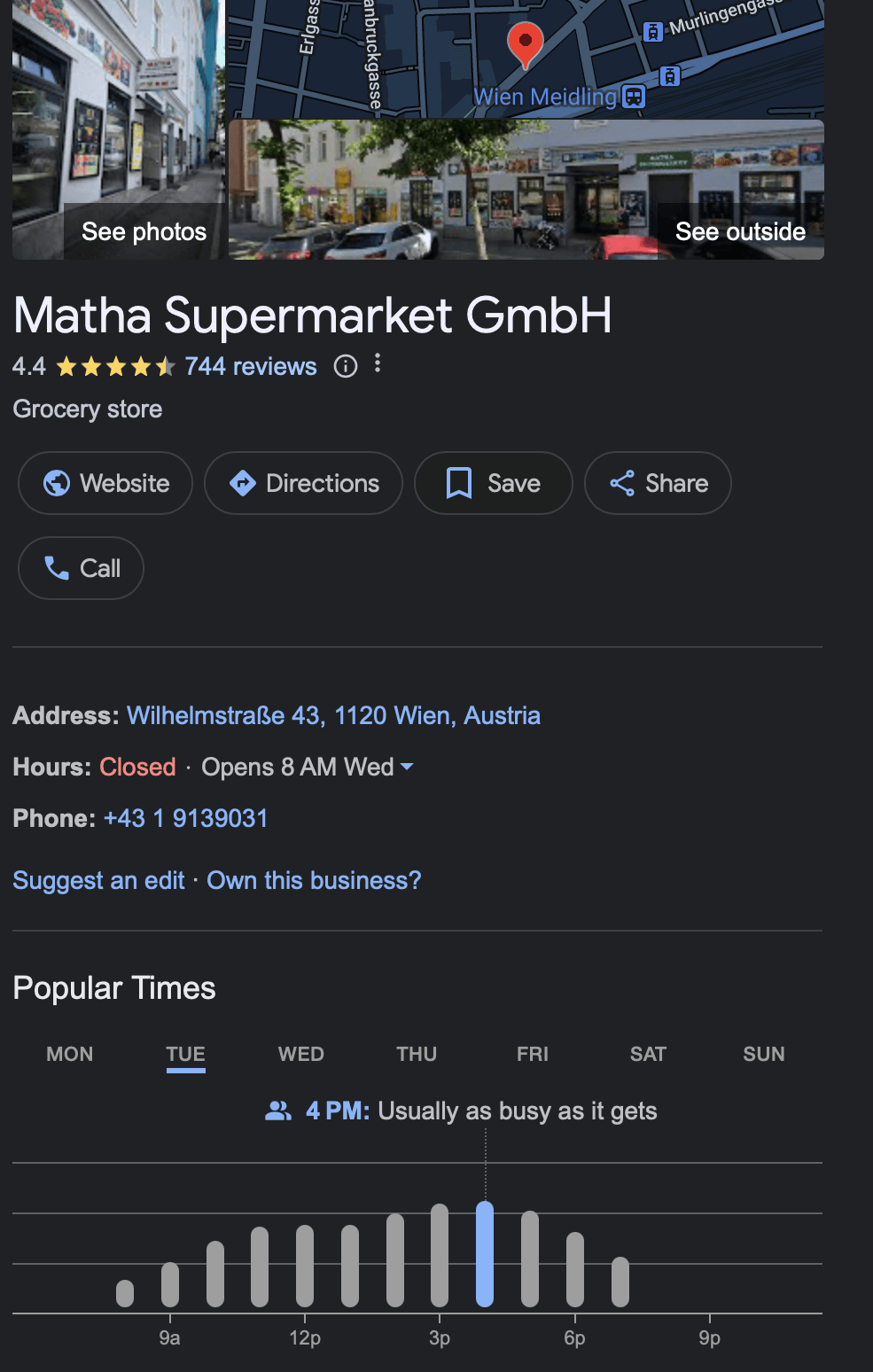Switch popular times to MON
Viewport: 873px width, 1372px height.
[70, 1054]
